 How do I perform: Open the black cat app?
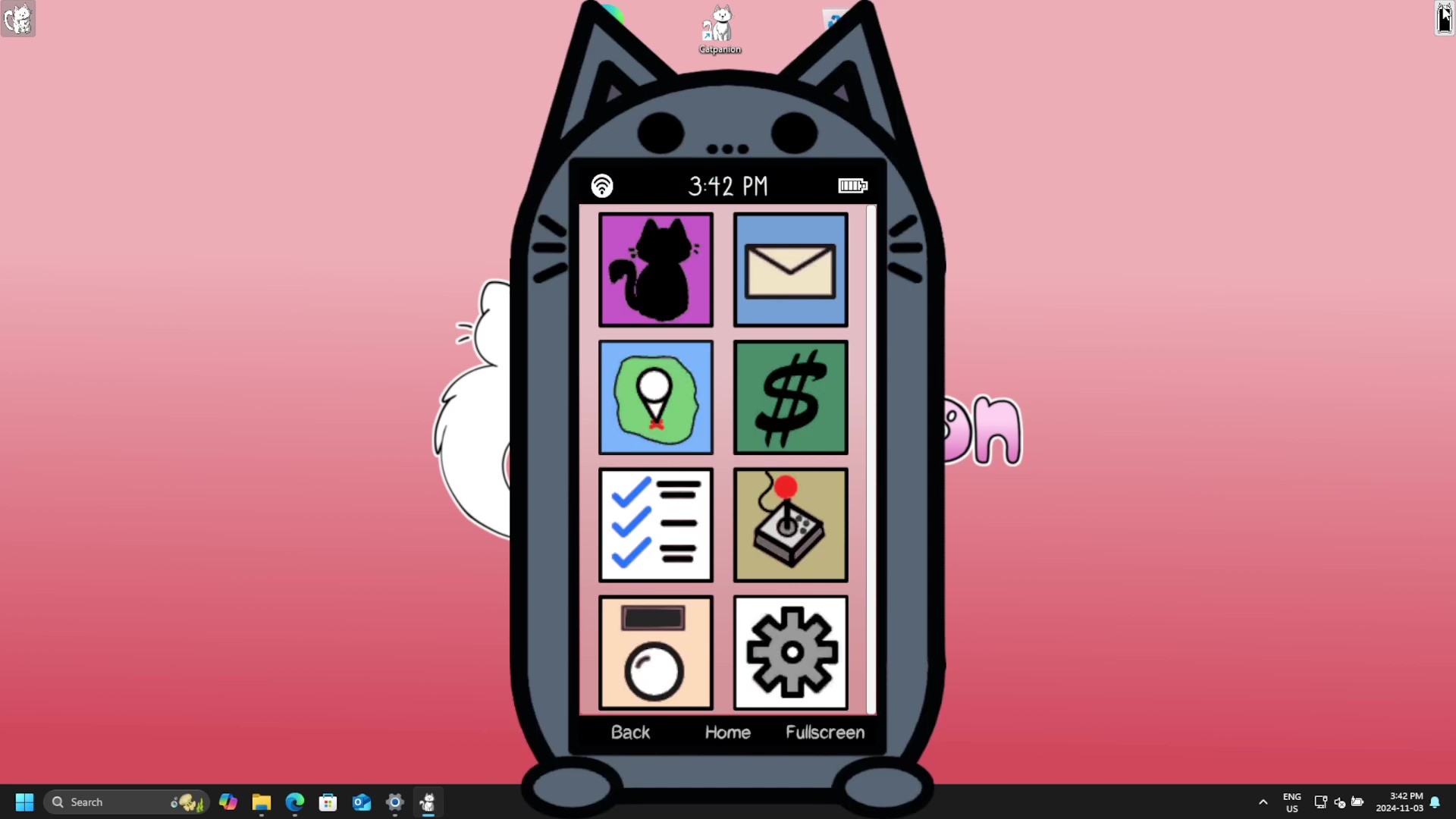(x=655, y=270)
